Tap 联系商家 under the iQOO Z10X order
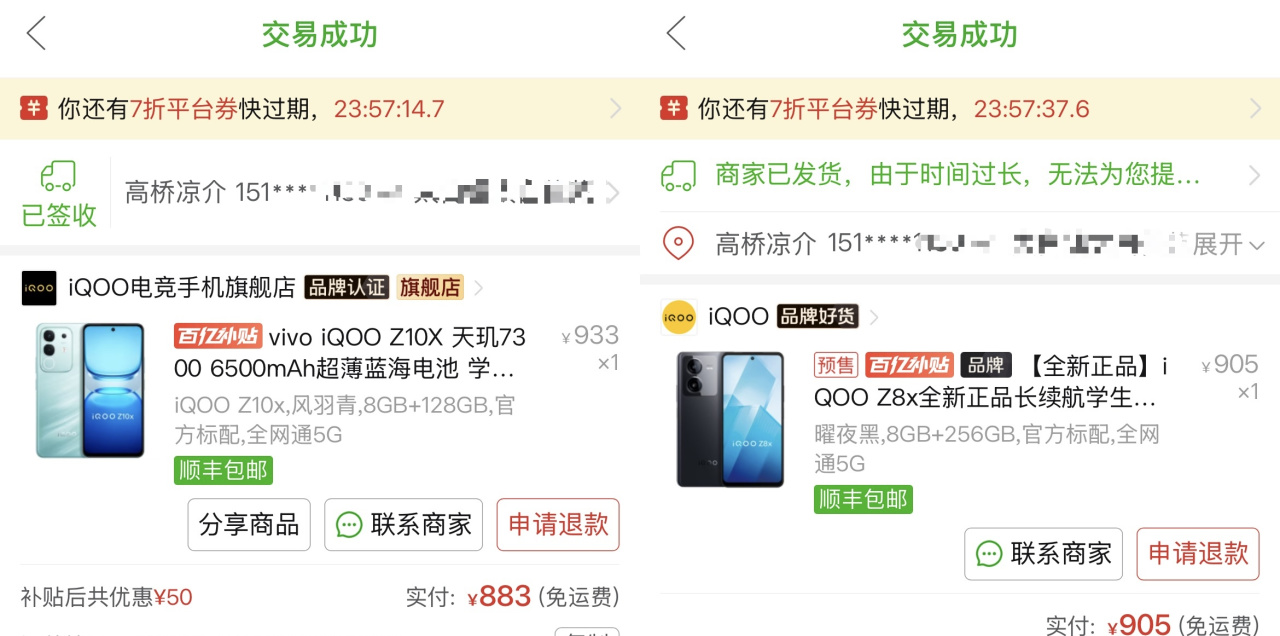The image size is (1280, 636). (x=403, y=525)
